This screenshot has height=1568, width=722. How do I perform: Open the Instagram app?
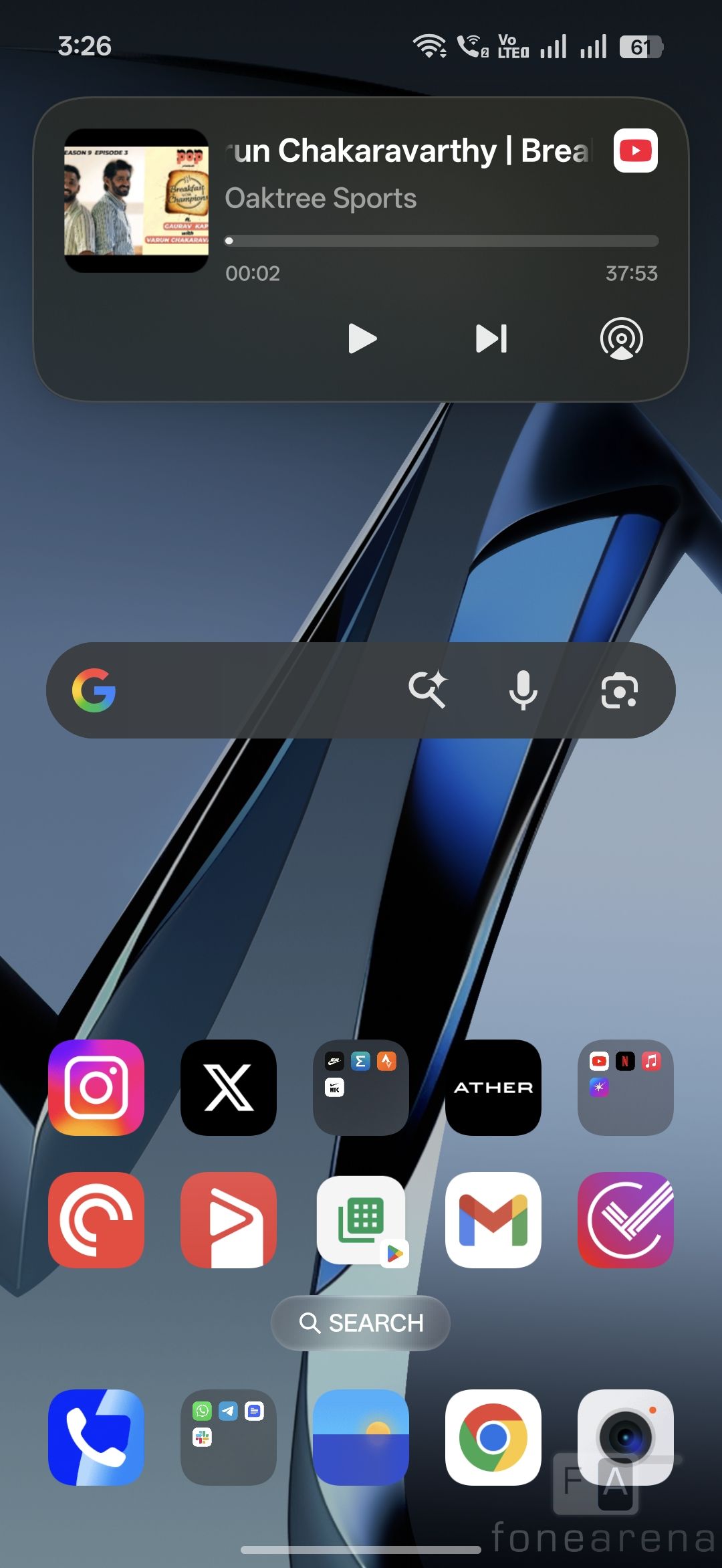click(x=96, y=1088)
